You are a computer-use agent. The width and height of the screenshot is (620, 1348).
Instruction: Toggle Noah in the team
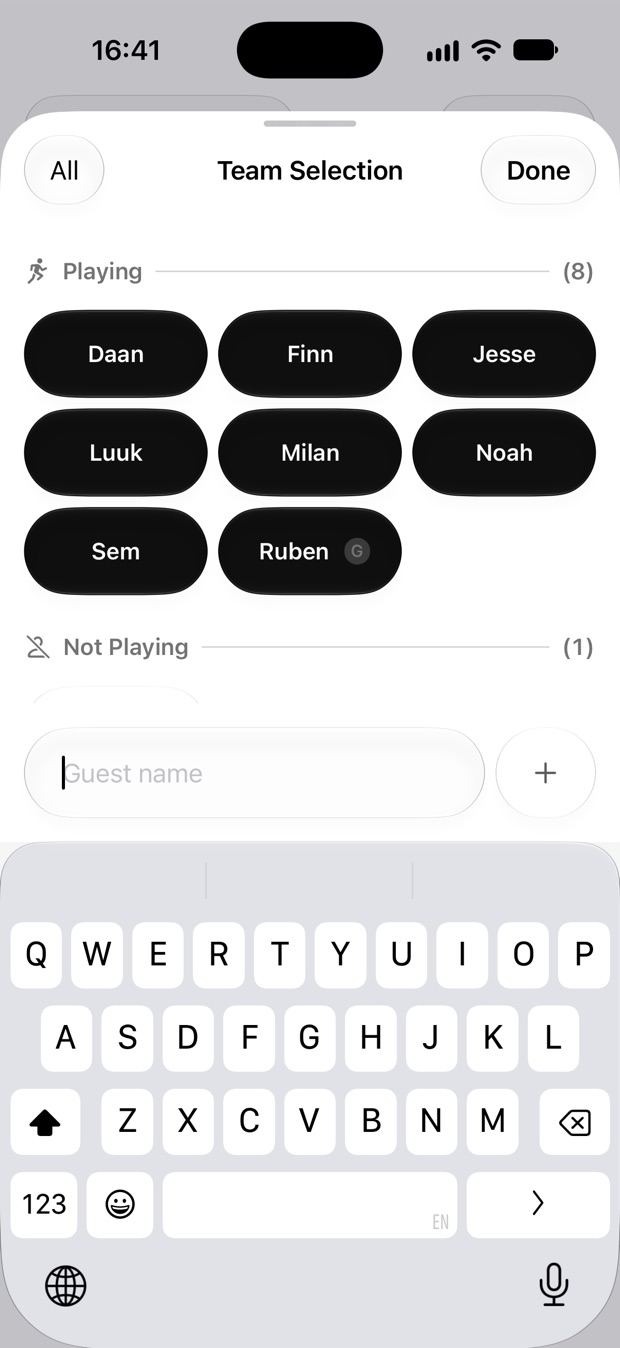(504, 453)
